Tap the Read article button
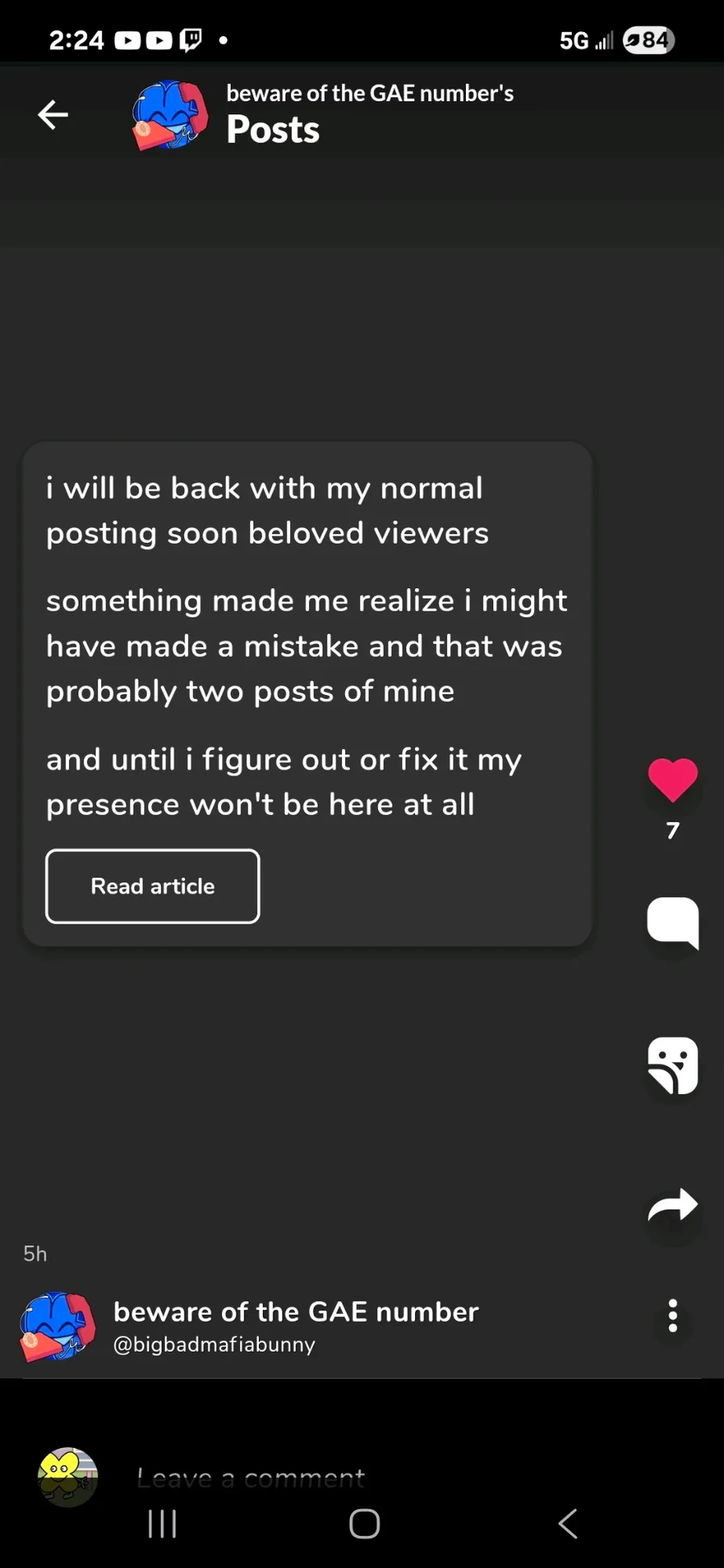This screenshot has height=1568, width=724. coord(153,886)
